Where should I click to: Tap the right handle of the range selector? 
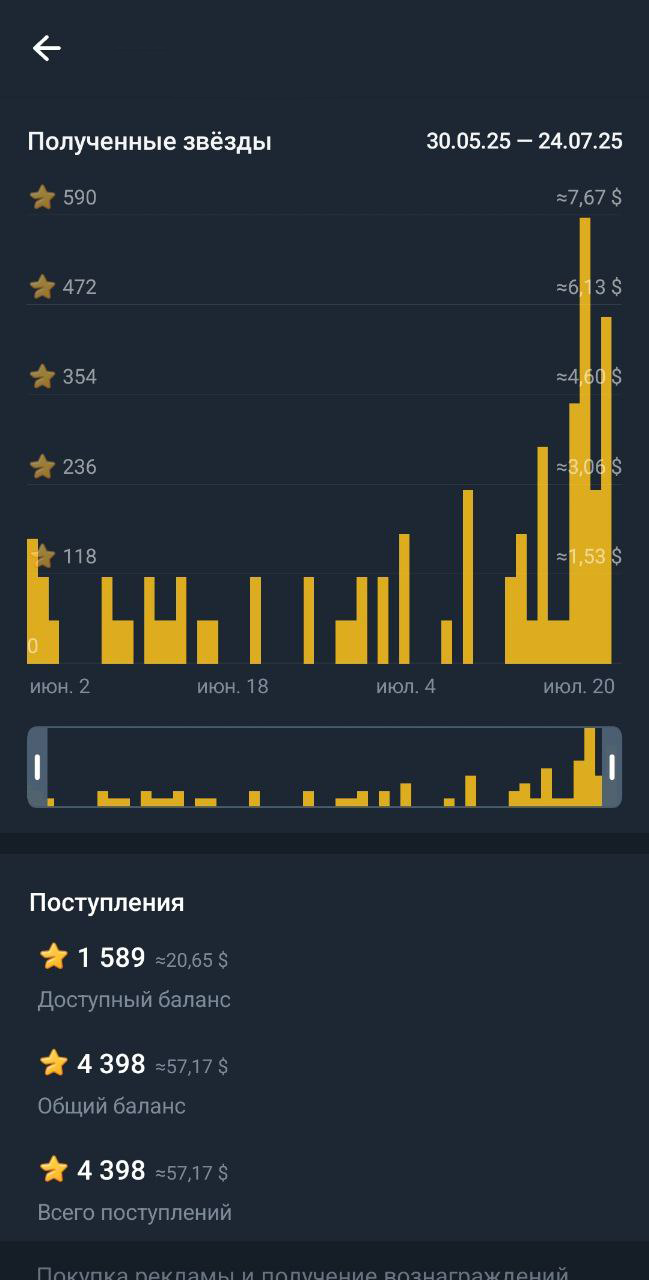(612, 767)
